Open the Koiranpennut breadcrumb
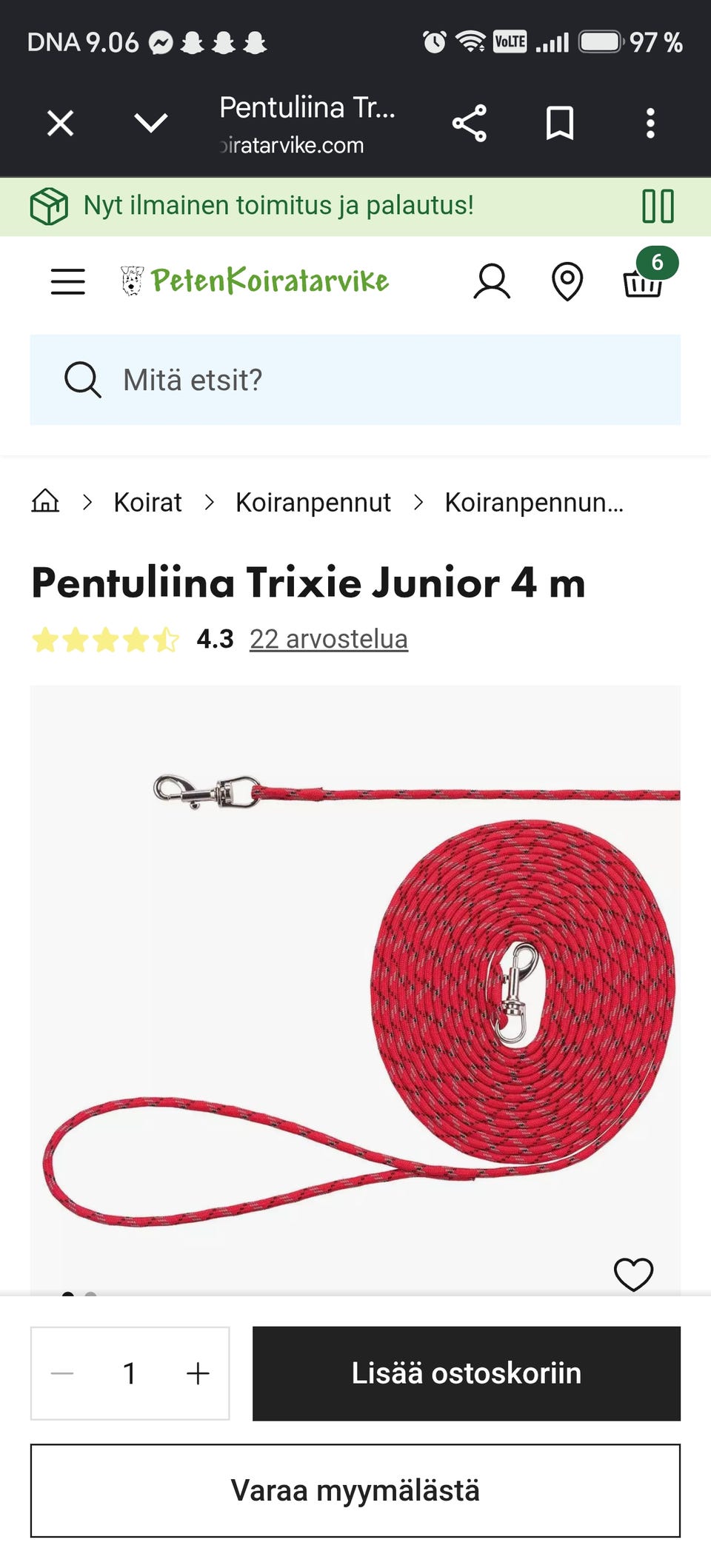 click(313, 503)
